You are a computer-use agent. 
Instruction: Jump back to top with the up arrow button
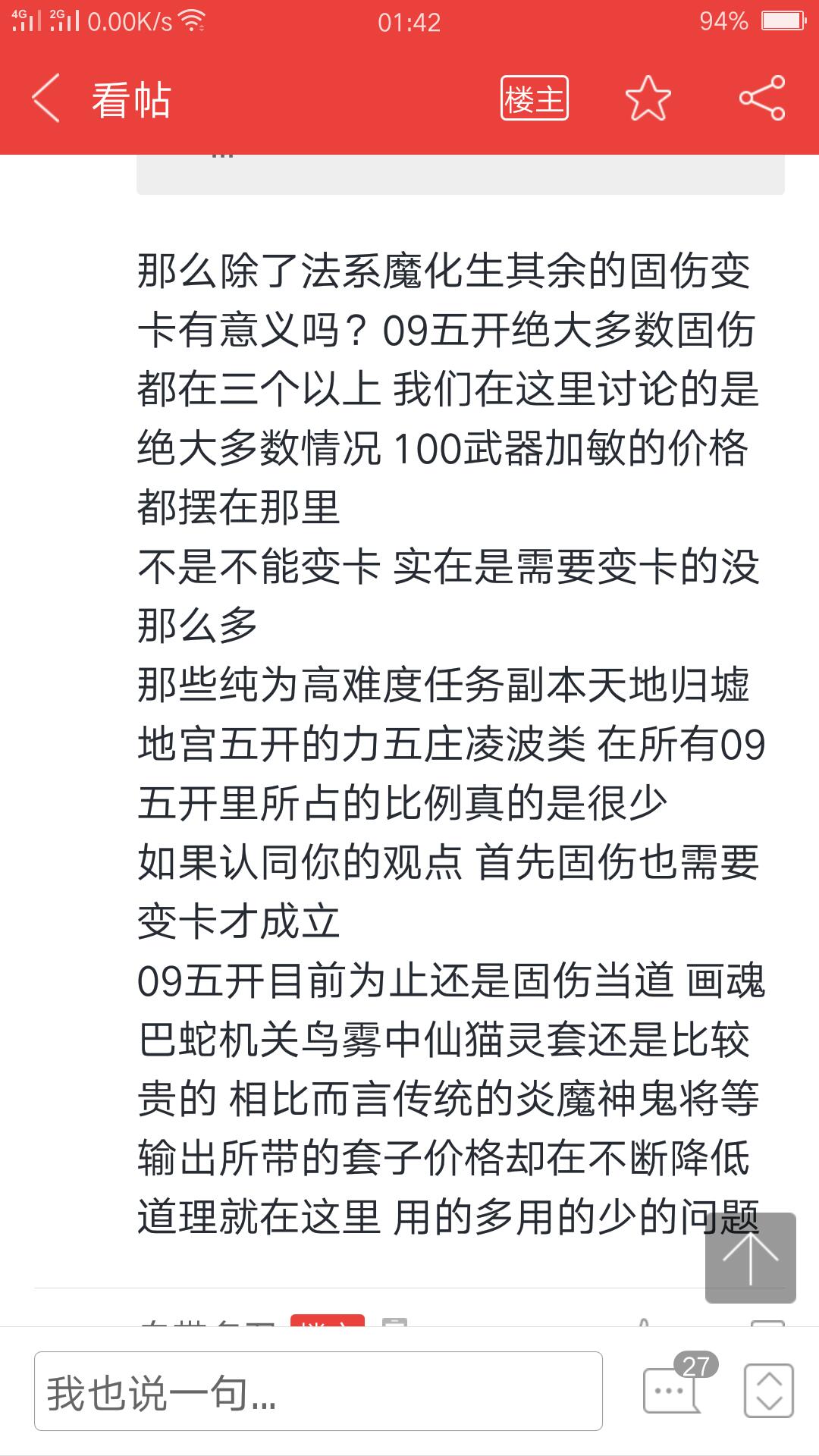(750, 1257)
